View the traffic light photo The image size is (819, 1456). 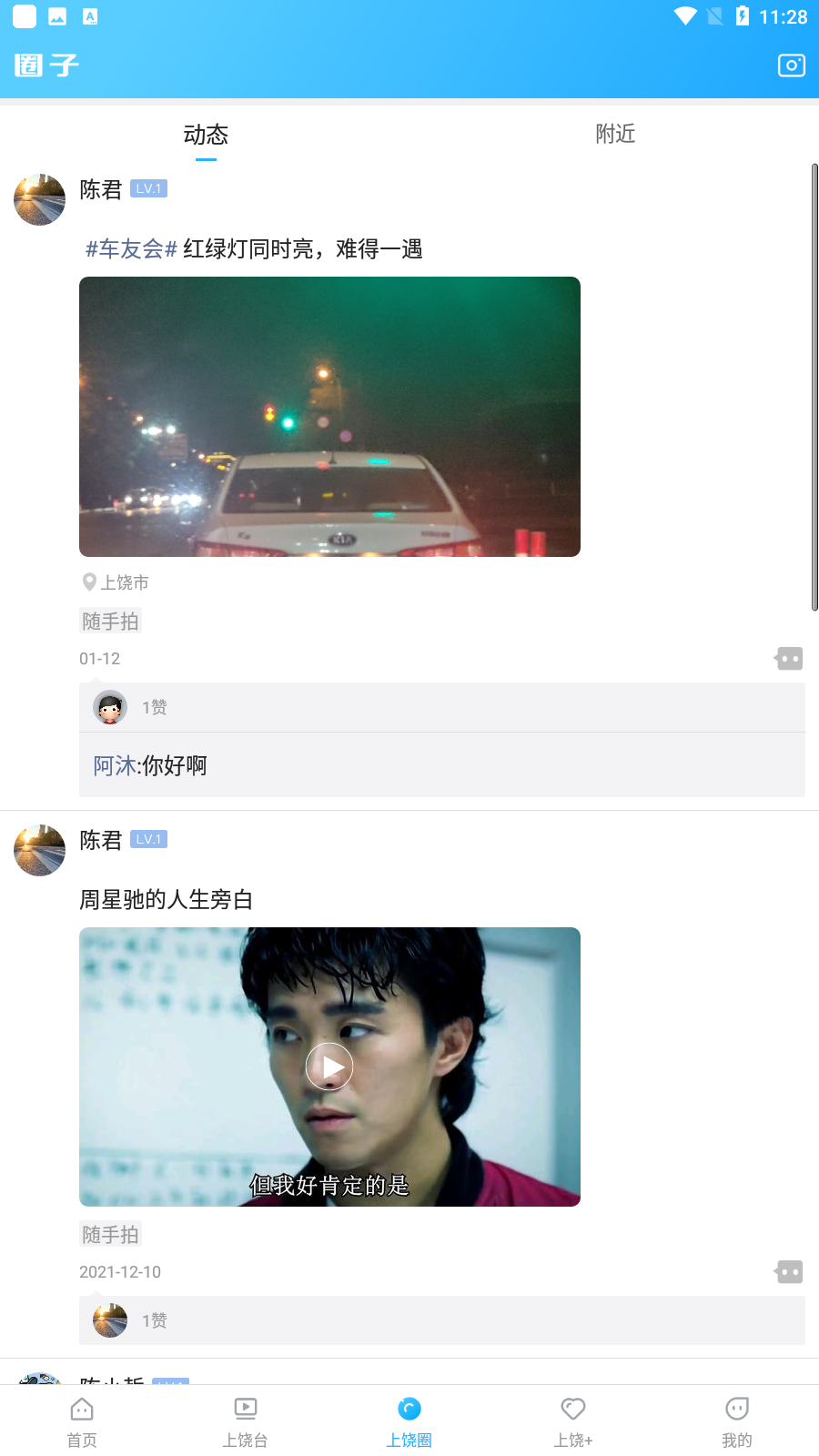coord(329,417)
